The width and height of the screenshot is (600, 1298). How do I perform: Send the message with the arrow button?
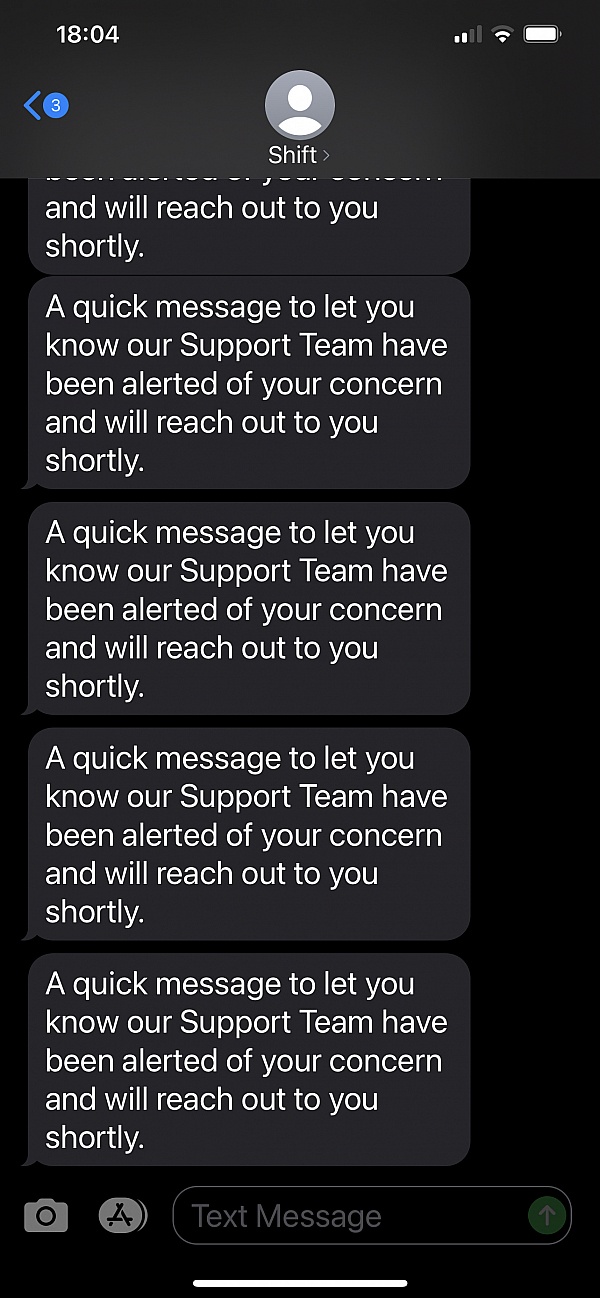(547, 1216)
